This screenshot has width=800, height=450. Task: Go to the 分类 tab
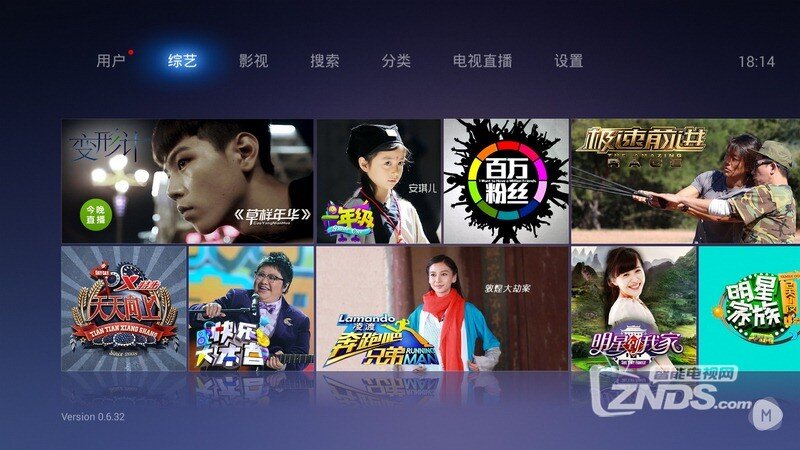[x=396, y=61]
